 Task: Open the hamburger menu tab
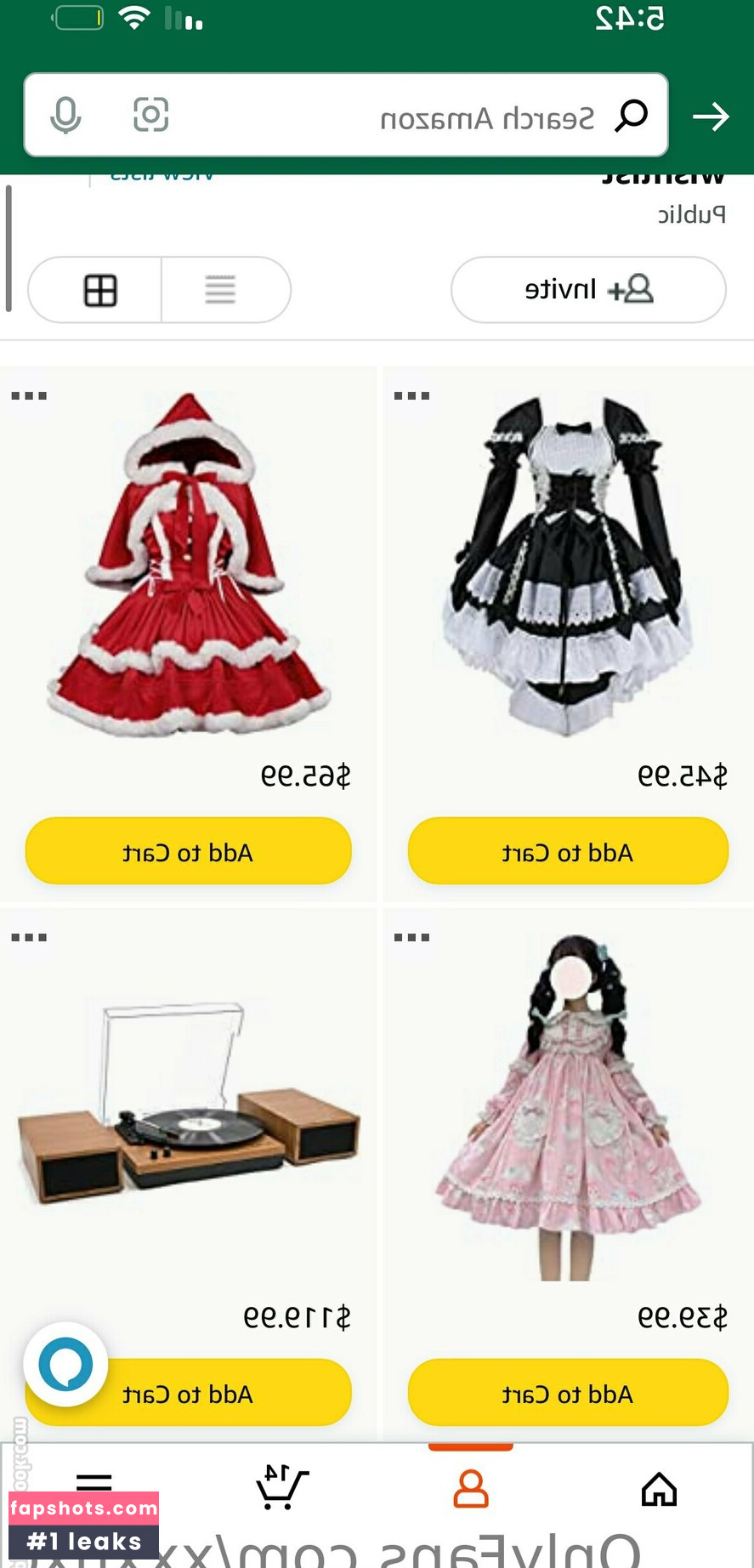coord(94,1482)
